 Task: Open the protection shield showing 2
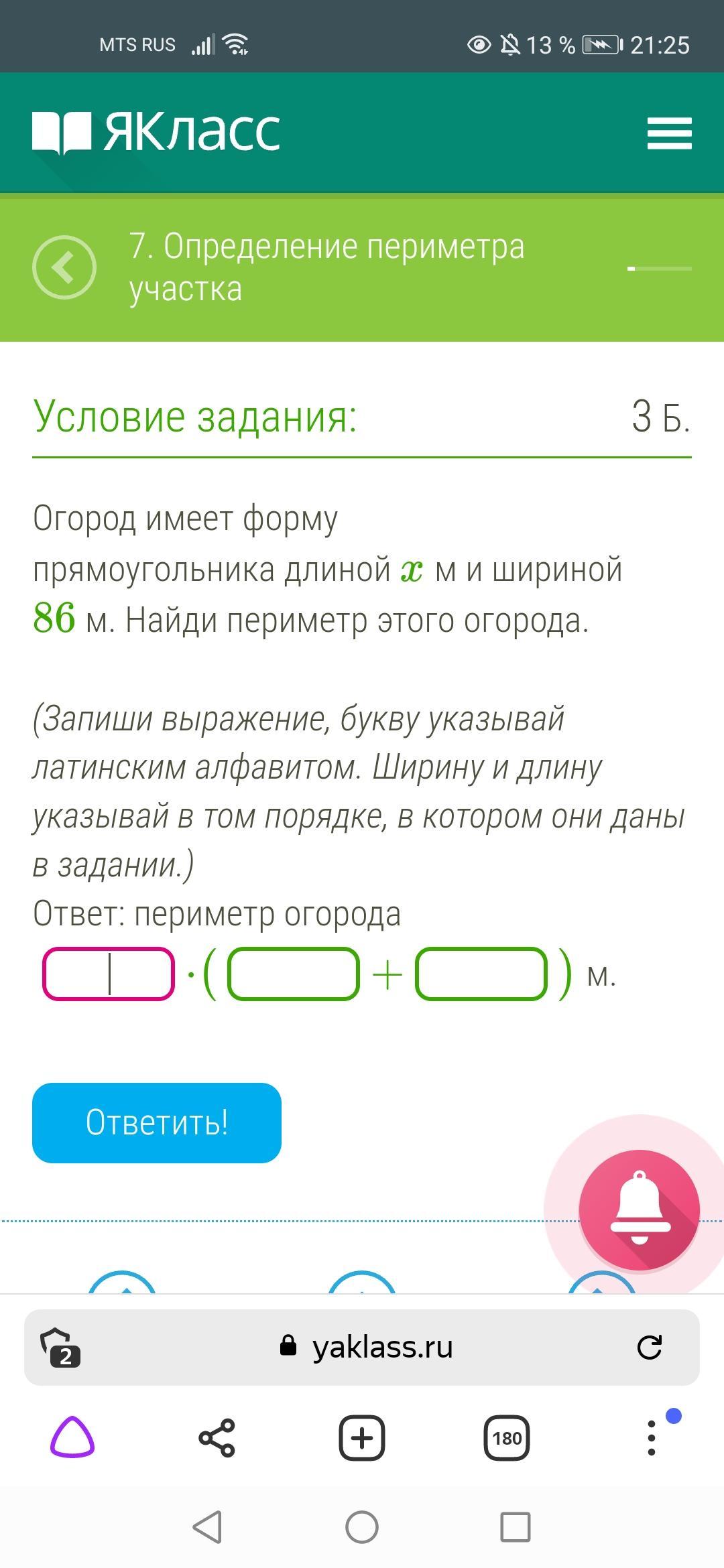(x=60, y=1347)
